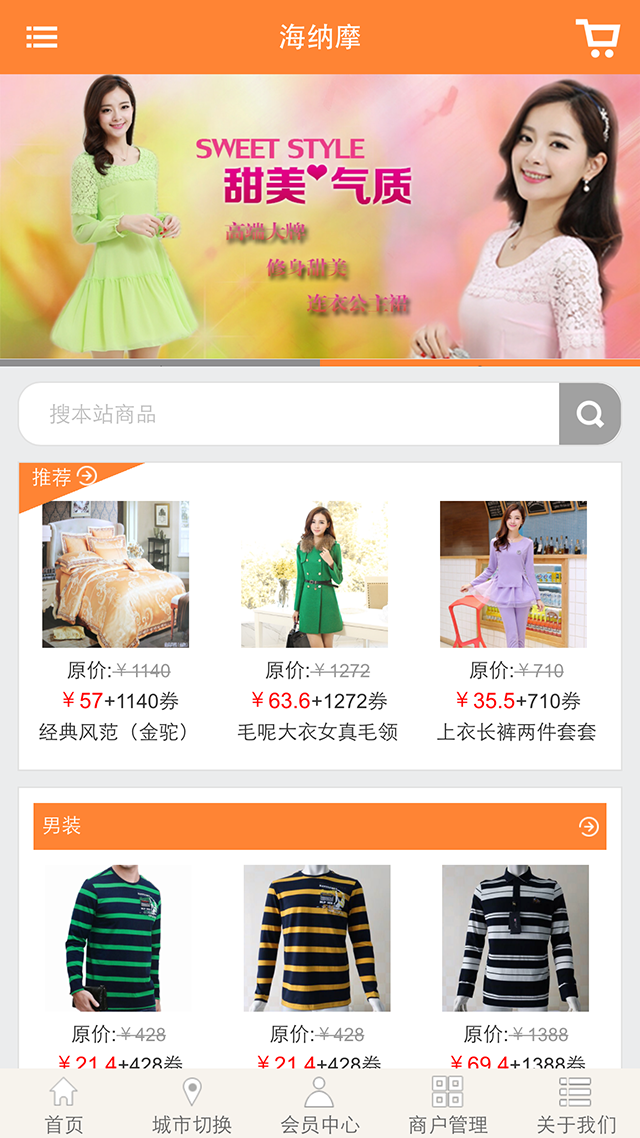The image size is (640, 1138).
Task: View the 毛呢大衣女真毛领 coat product
Action: [314, 574]
